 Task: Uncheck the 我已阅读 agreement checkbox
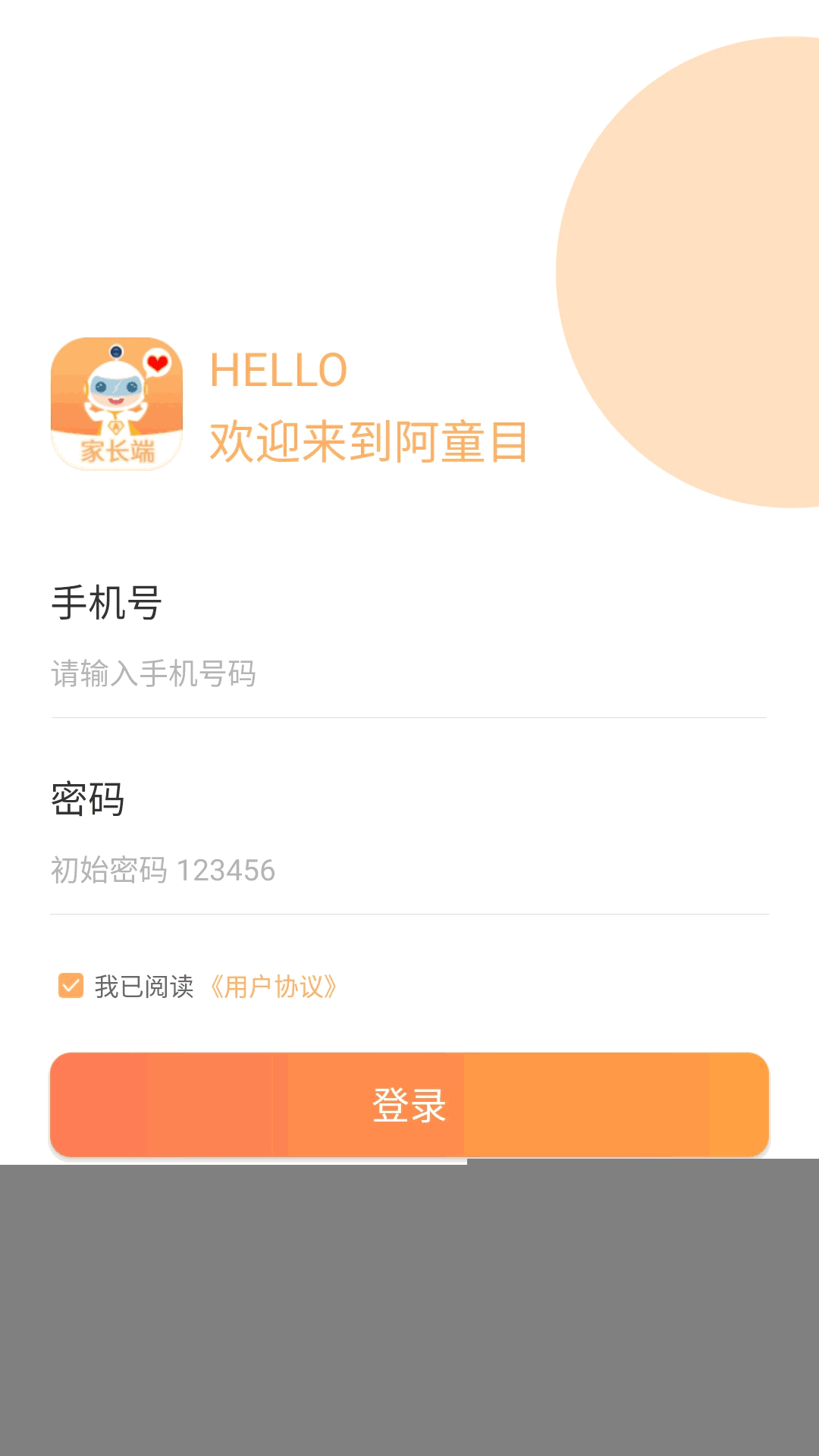click(71, 986)
